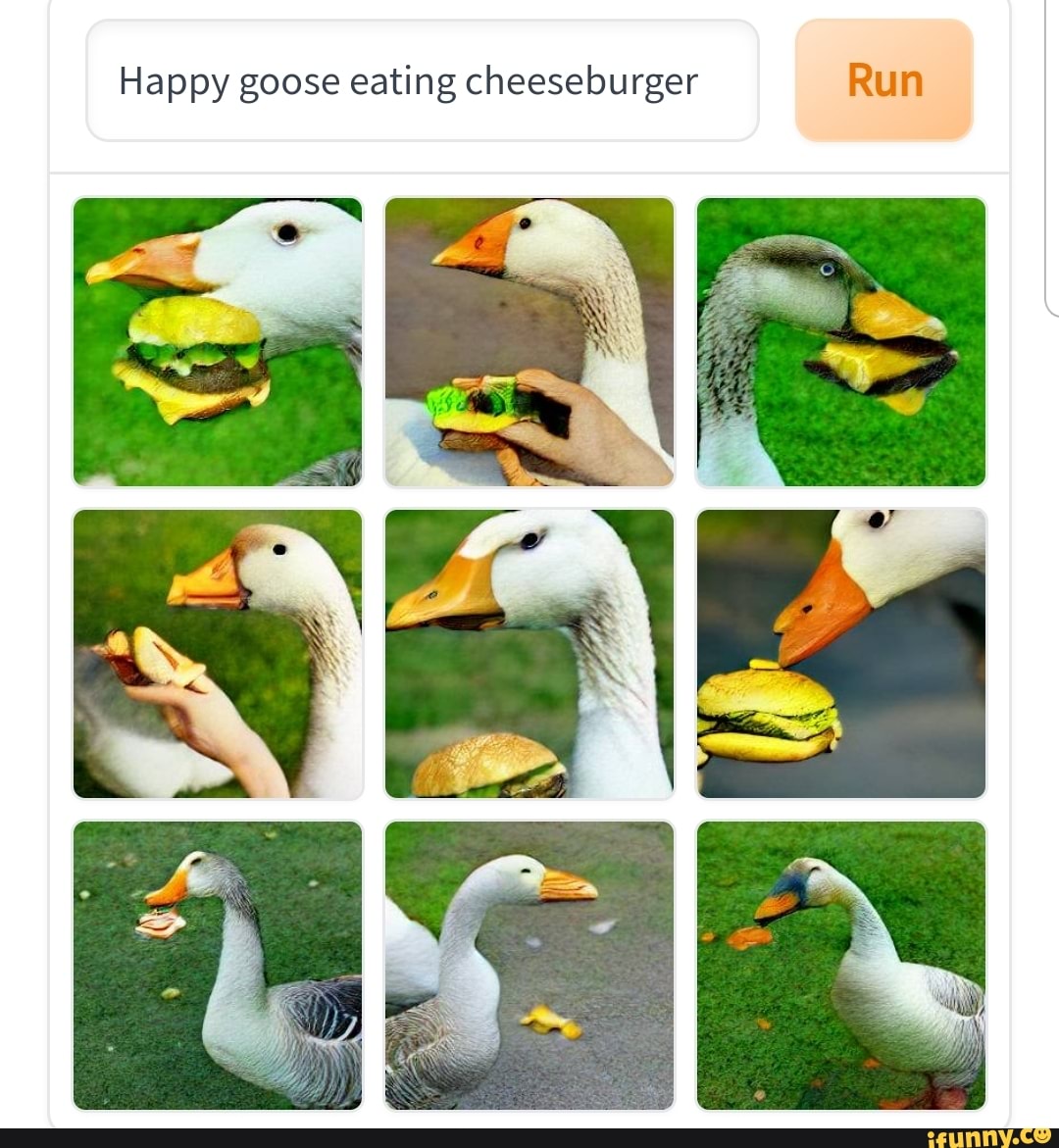Select the goose pecking a burger by water
Screen dimensions: 1059x1148
(841, 654)
